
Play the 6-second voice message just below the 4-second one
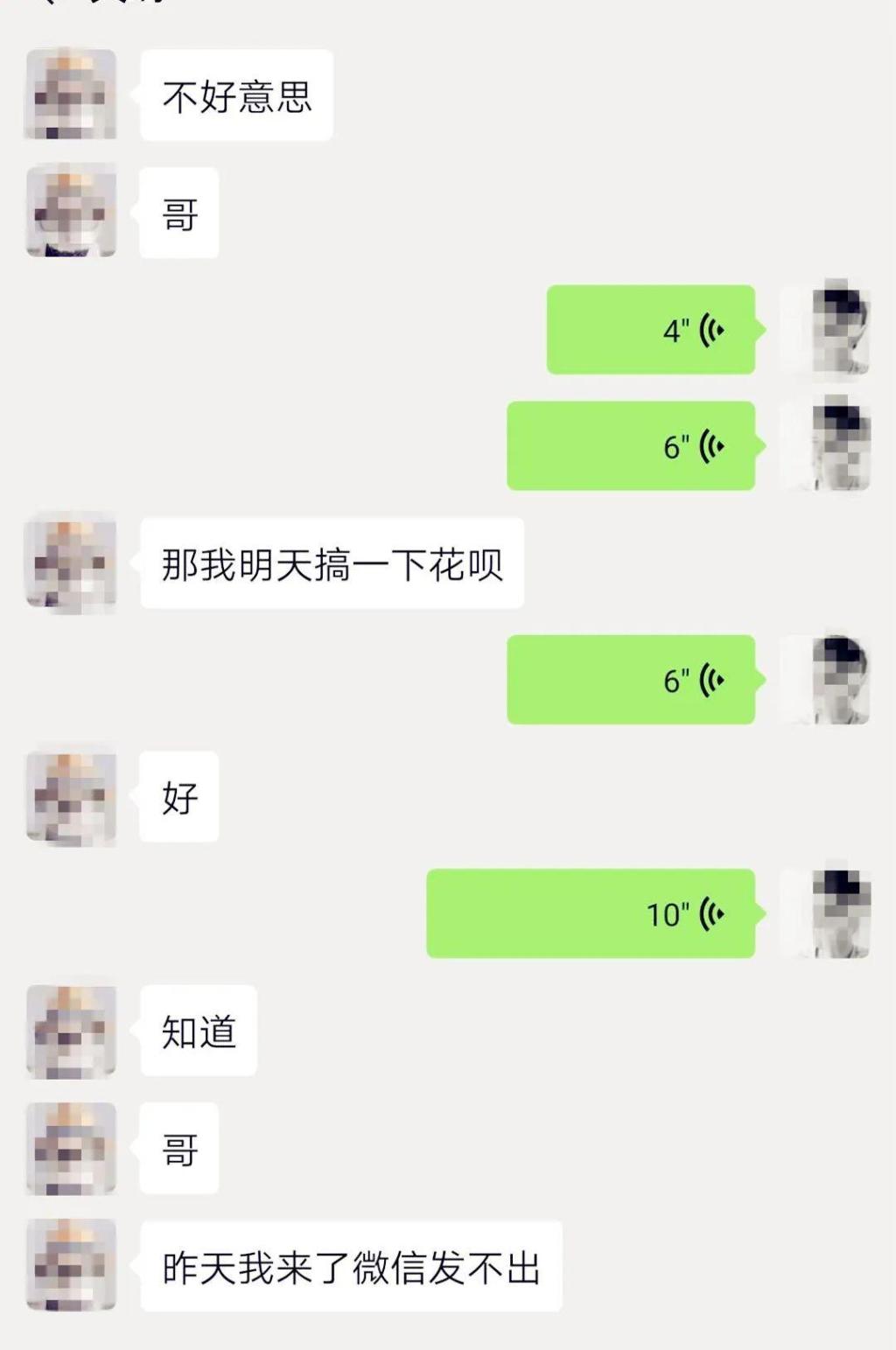(x=631, y=446)
